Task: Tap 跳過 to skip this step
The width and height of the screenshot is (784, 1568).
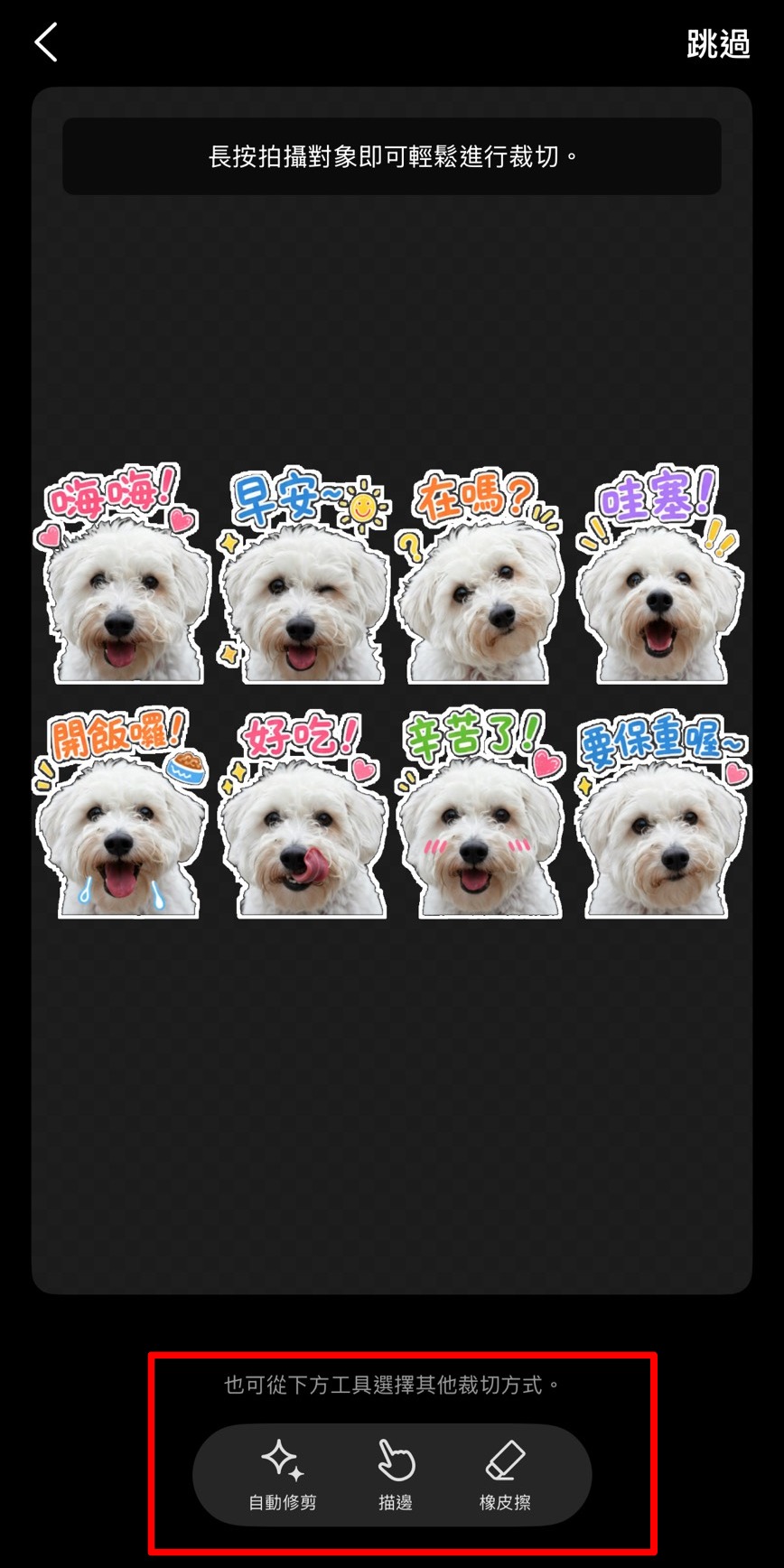Action: coord(718,43)
